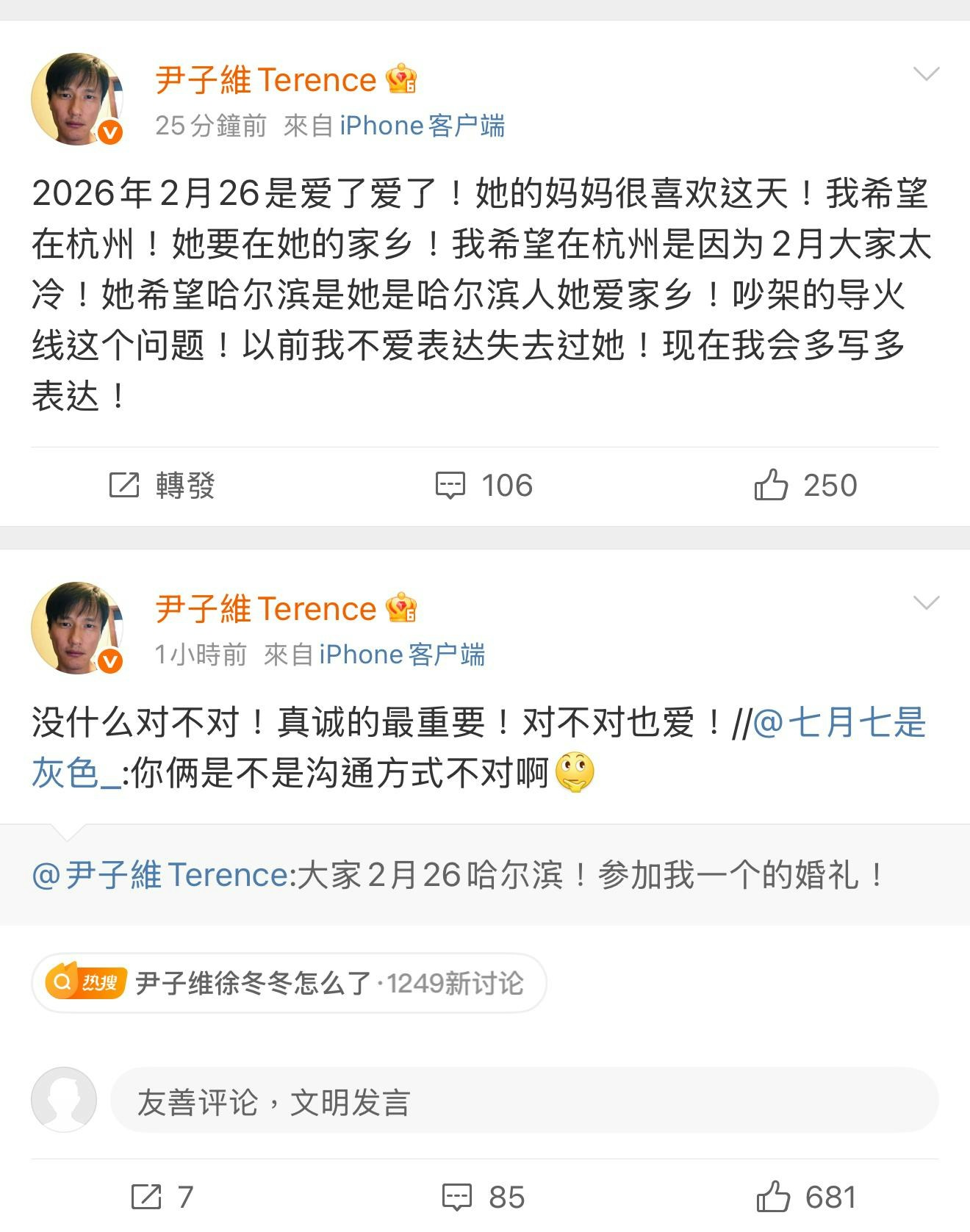This screenshot has height=1232, width=970.
Task: Like the post with 250 likes
Action: pyautogui.click(x=805, y=486)
